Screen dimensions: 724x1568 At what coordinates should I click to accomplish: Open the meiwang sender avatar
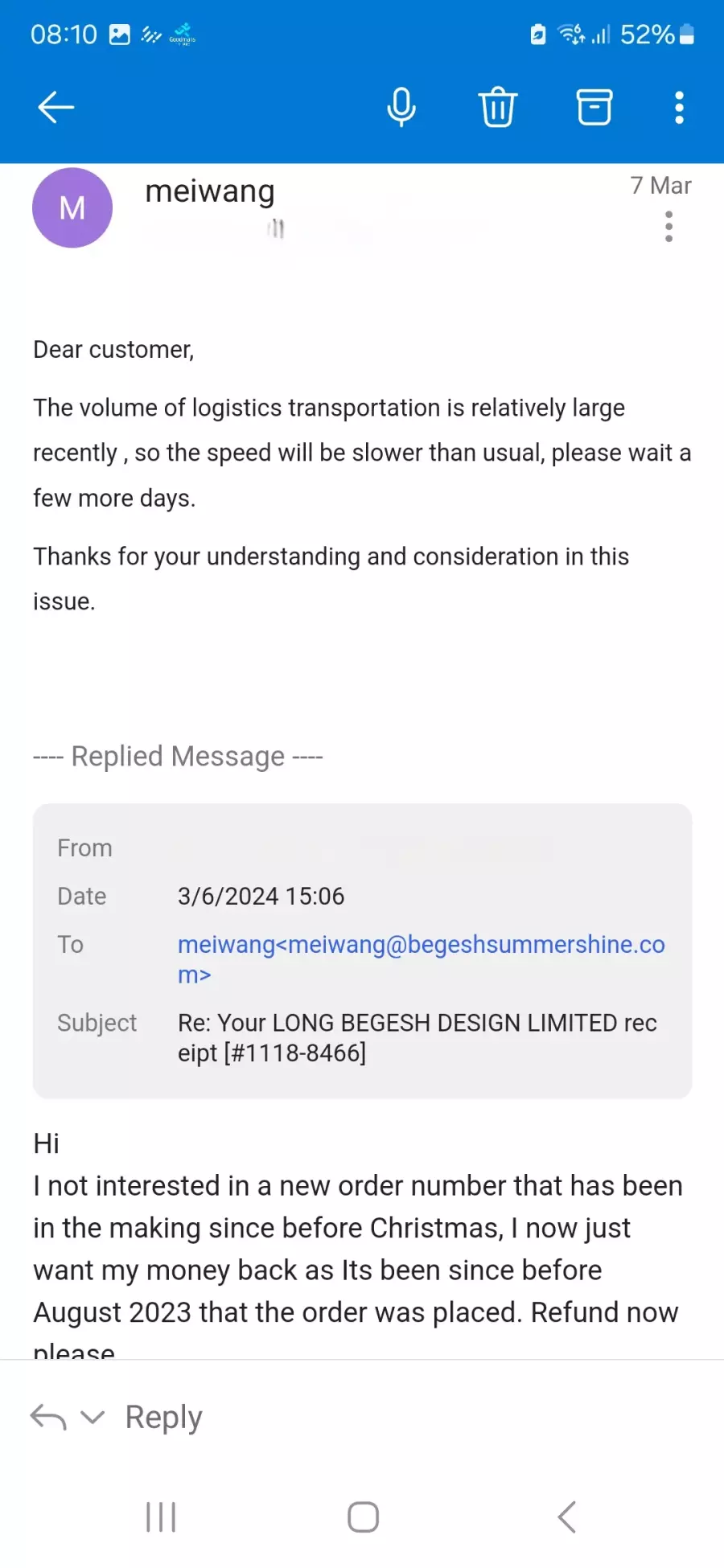tap(72, 207)
